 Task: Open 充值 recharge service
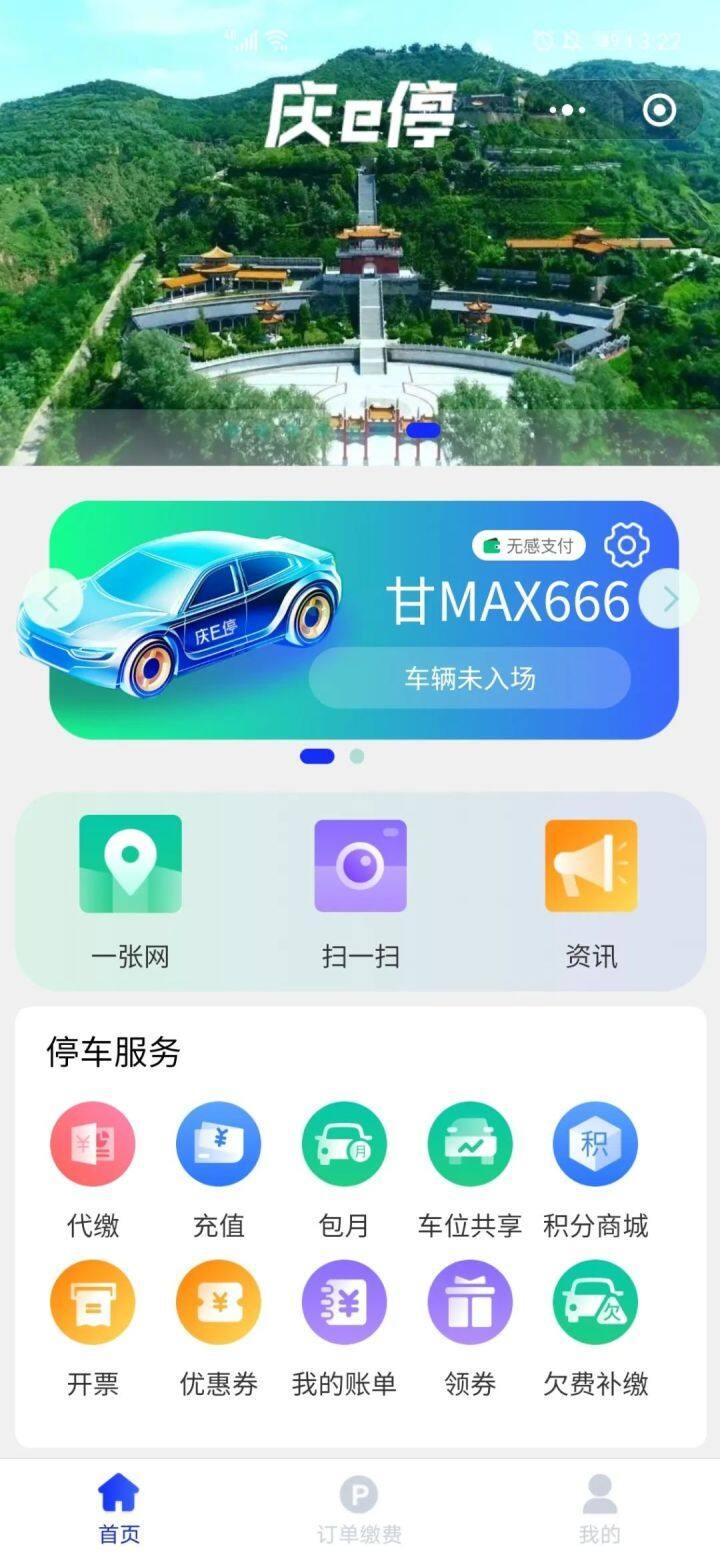pyautogui.click(x=218, y=1145)
